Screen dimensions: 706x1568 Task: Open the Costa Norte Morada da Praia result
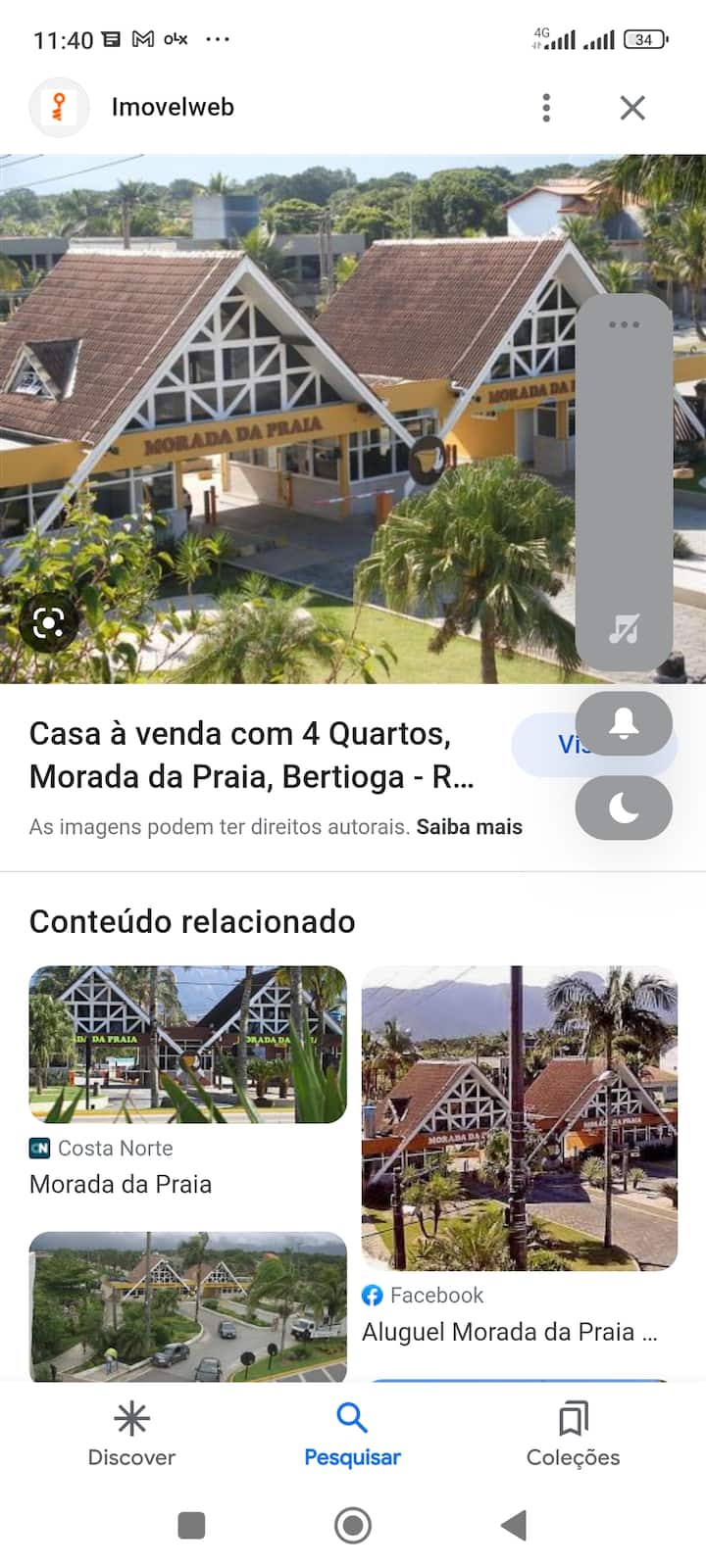[x=187, y=1045]
